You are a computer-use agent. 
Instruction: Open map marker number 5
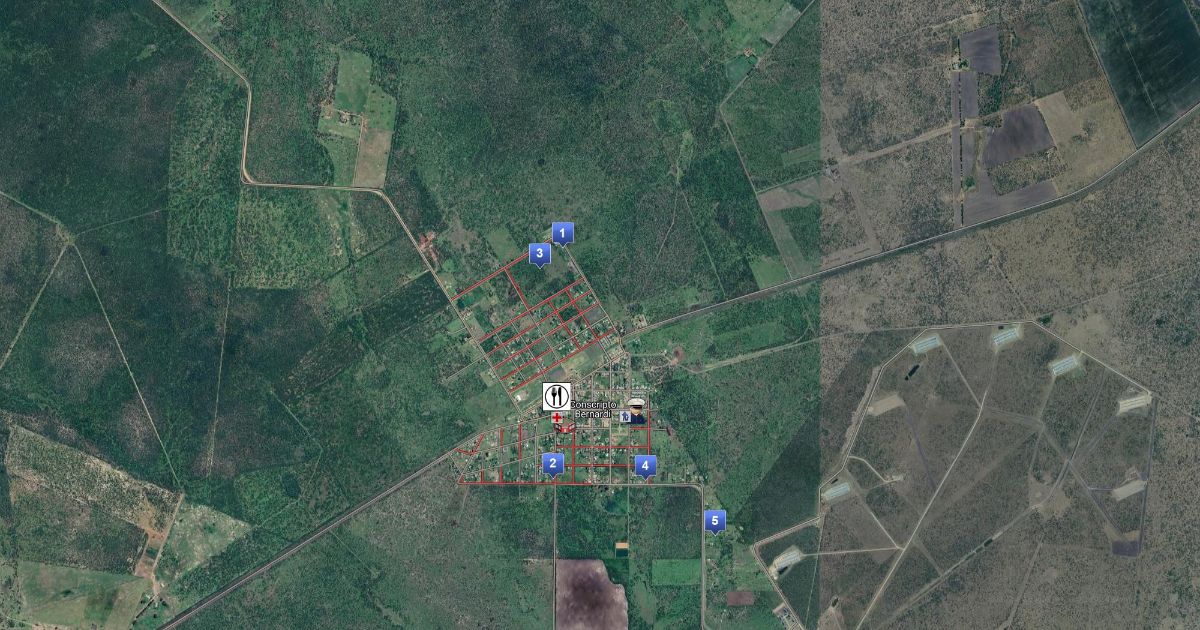(714, 521)
